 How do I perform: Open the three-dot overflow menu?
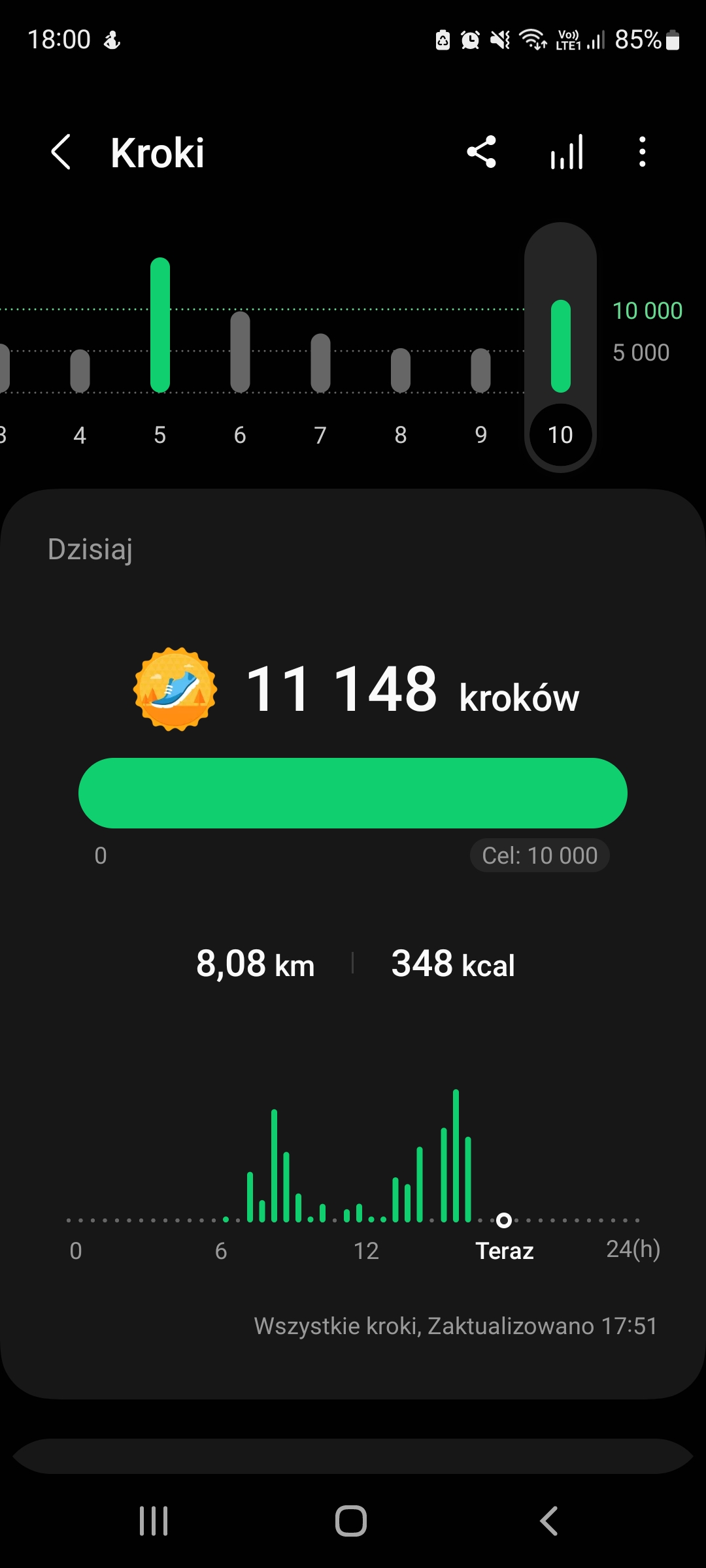click(x=643, y=152)
